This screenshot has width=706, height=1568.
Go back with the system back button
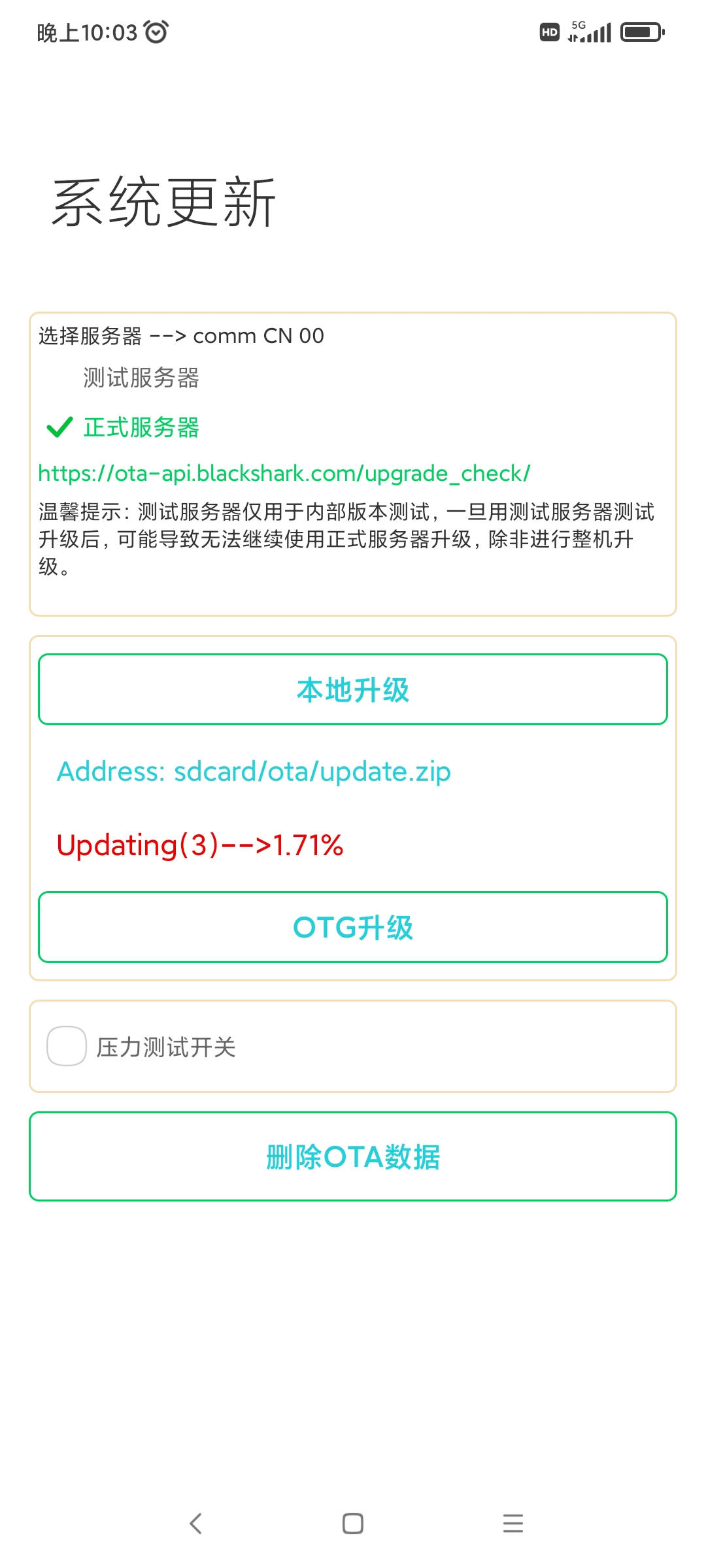(195, 1524)
